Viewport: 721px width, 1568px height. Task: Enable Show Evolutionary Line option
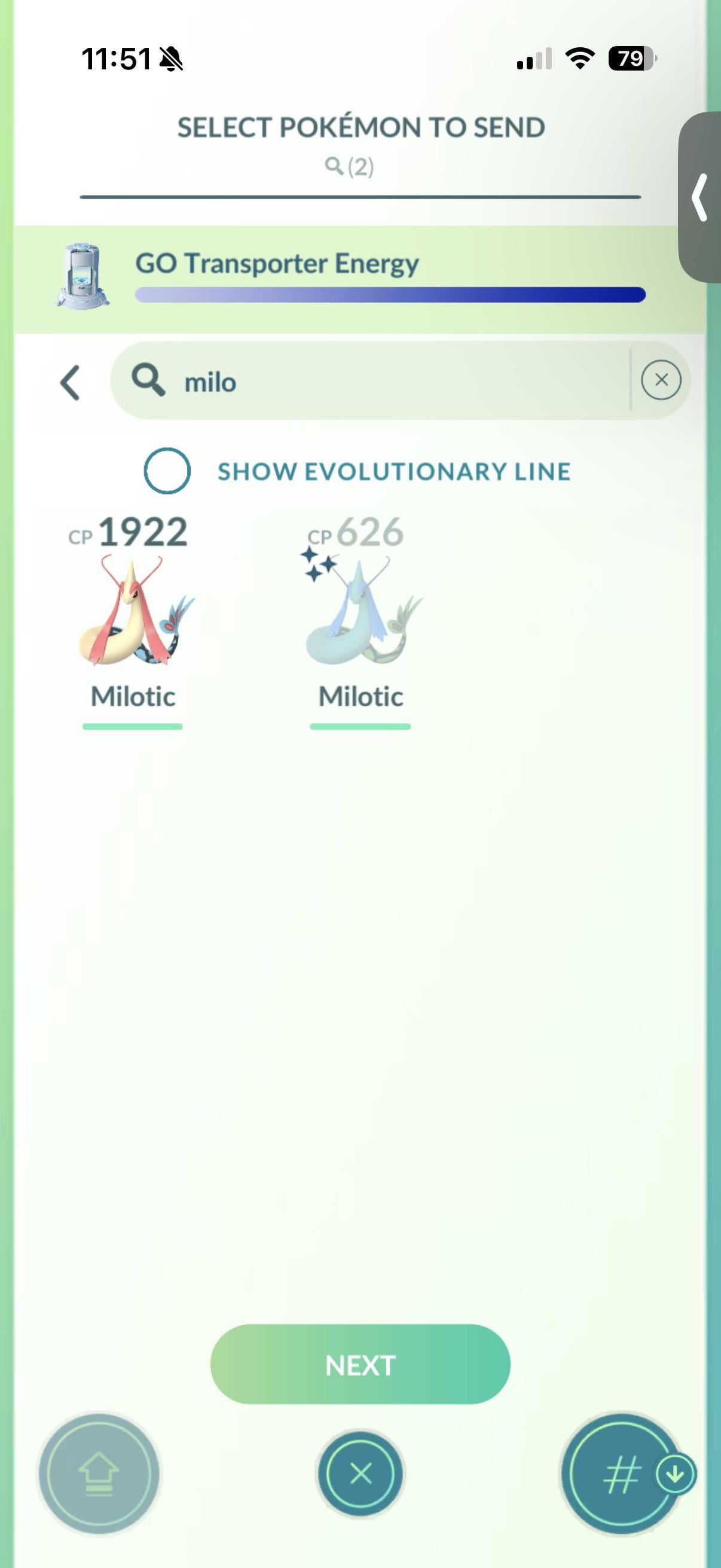click(167, 471)
